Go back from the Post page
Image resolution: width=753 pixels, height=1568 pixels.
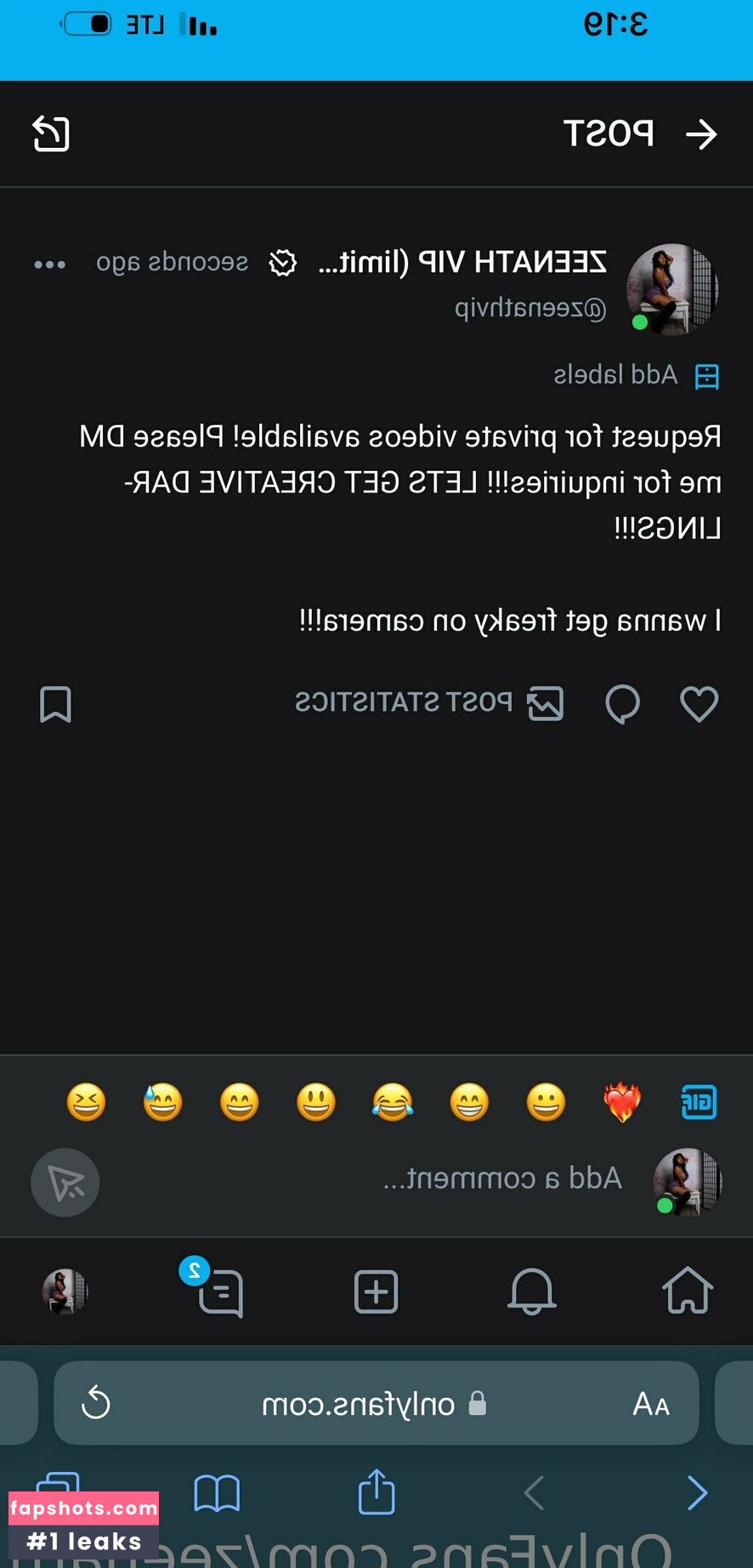click(x=701, y=134)
